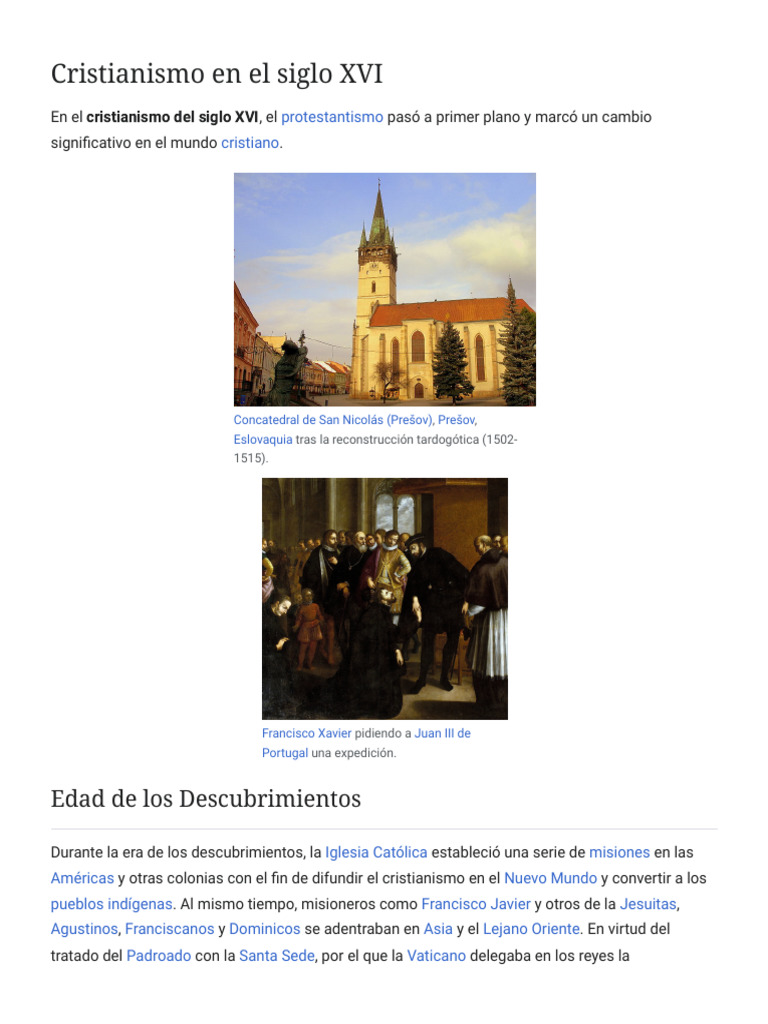This screenshot has width=768, height=1024.
Task: Open the misiones link
Action: point(619,853)
